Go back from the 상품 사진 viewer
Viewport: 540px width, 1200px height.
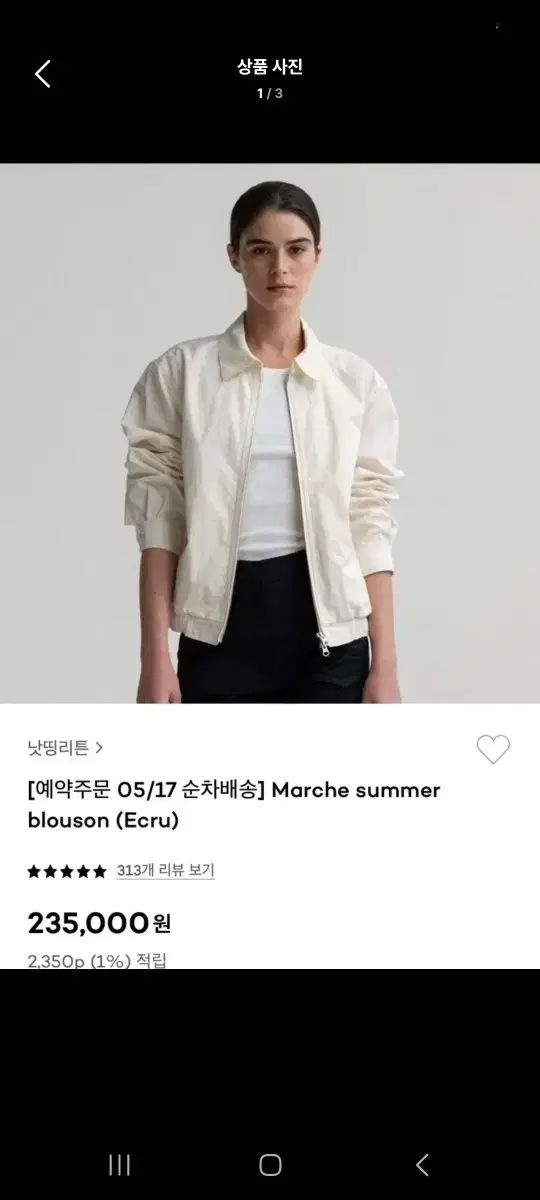(x=42, y=73)
